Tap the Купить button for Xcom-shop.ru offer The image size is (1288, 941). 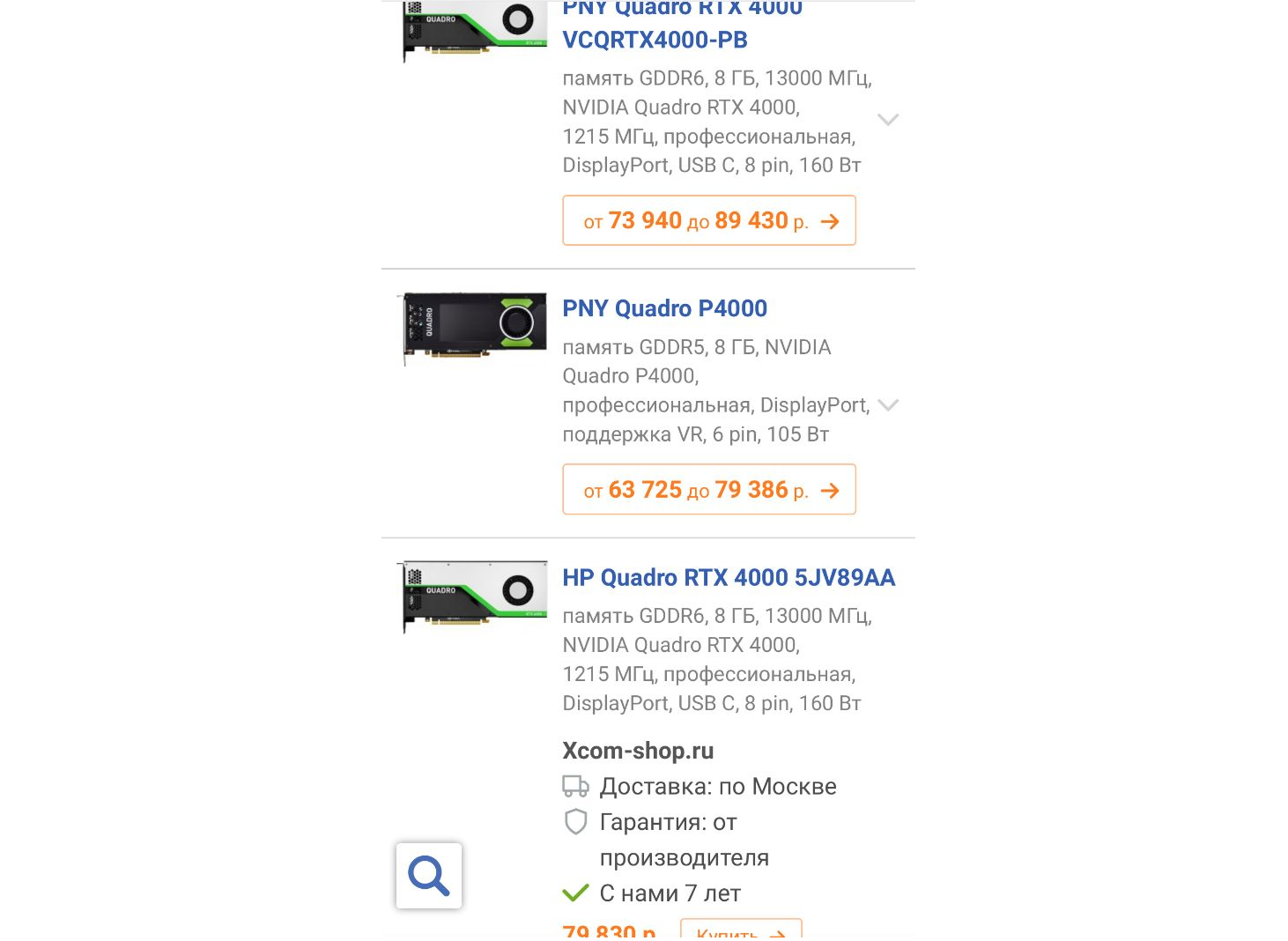(740, 930)
